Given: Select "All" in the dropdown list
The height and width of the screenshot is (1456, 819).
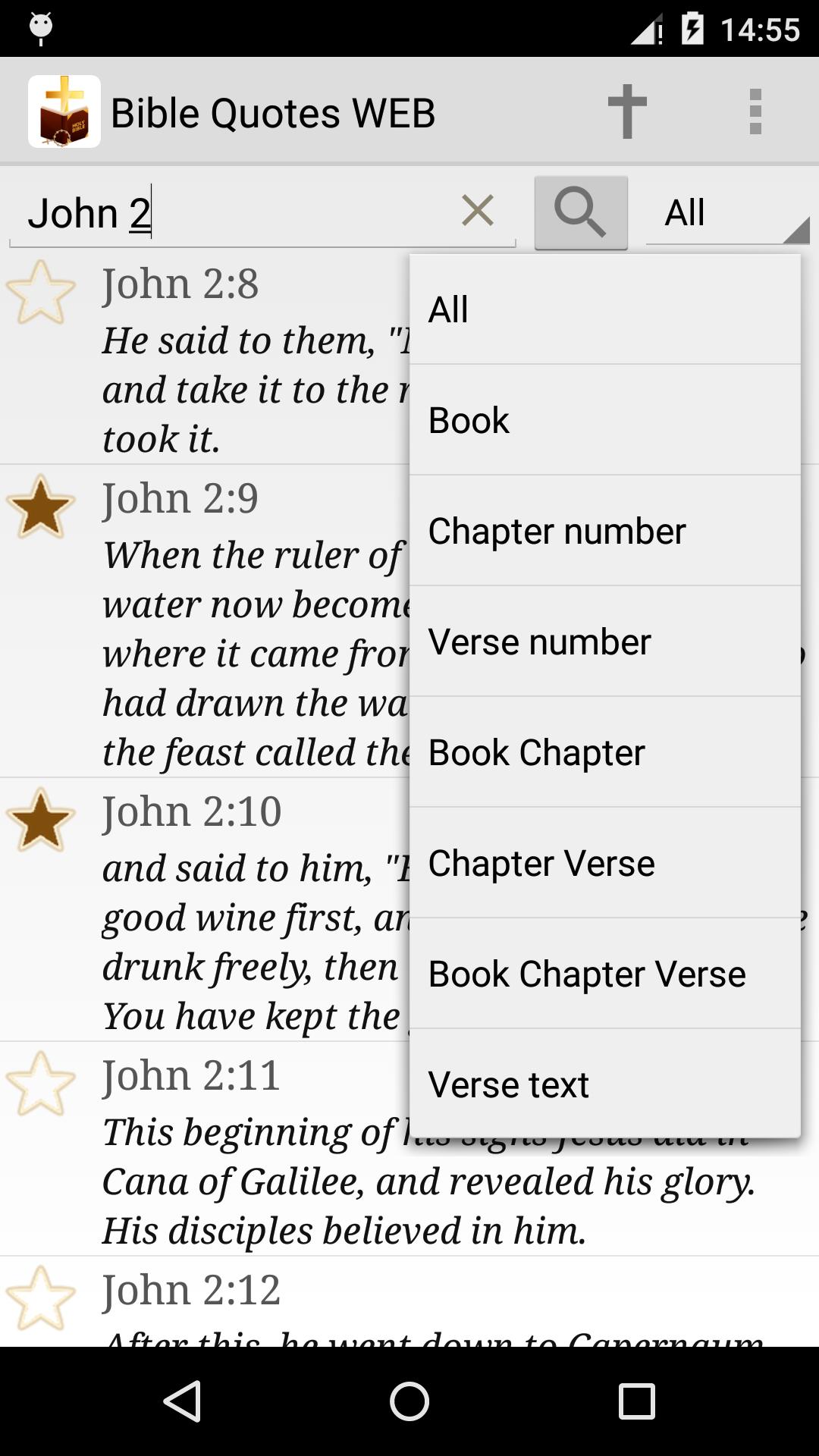Looking at the screenshot, I should click(x=604, y=309).
